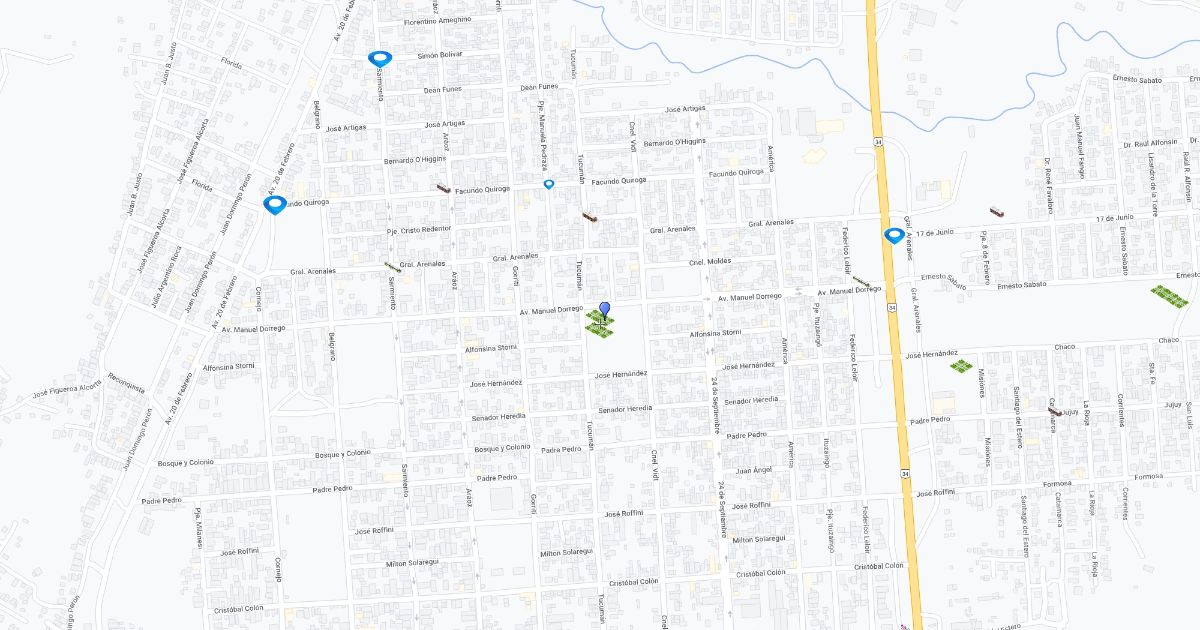Tap the blue pin near Simón Bolívar street
This screenshot has height=630, width=1200.
click(x=380, y=58)
